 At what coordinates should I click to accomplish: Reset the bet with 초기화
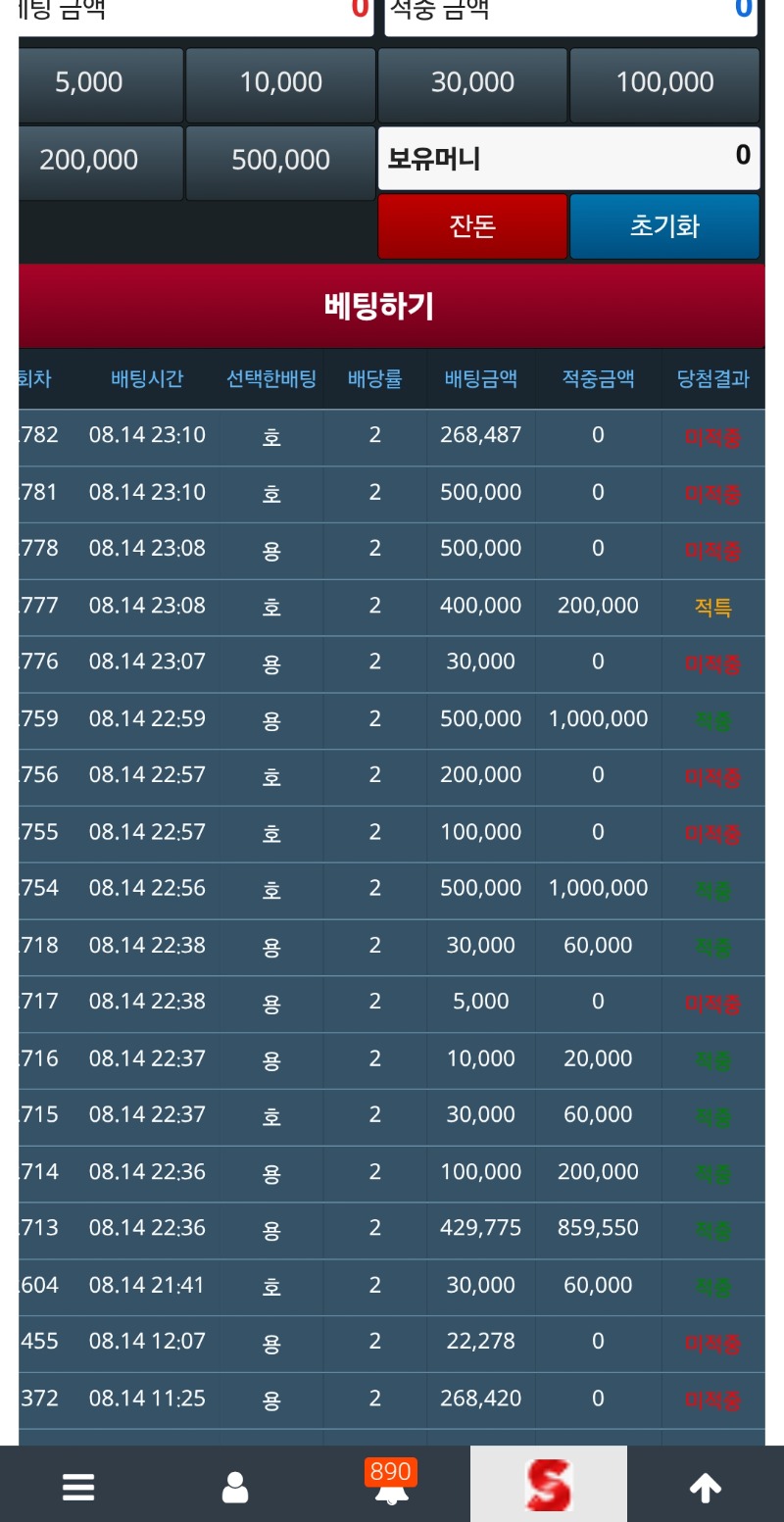point(664,226)
